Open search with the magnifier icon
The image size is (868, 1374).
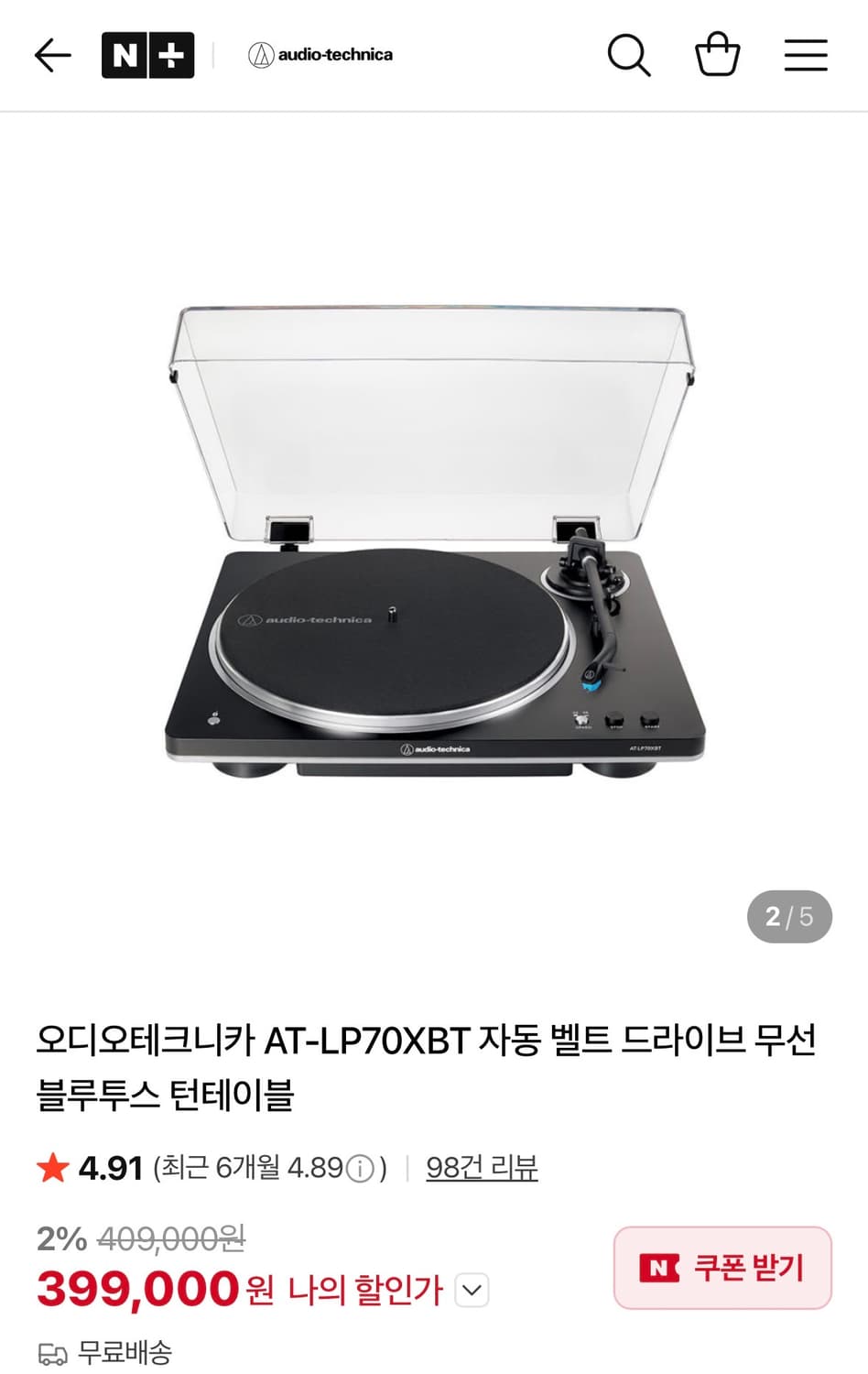point(628,55)
